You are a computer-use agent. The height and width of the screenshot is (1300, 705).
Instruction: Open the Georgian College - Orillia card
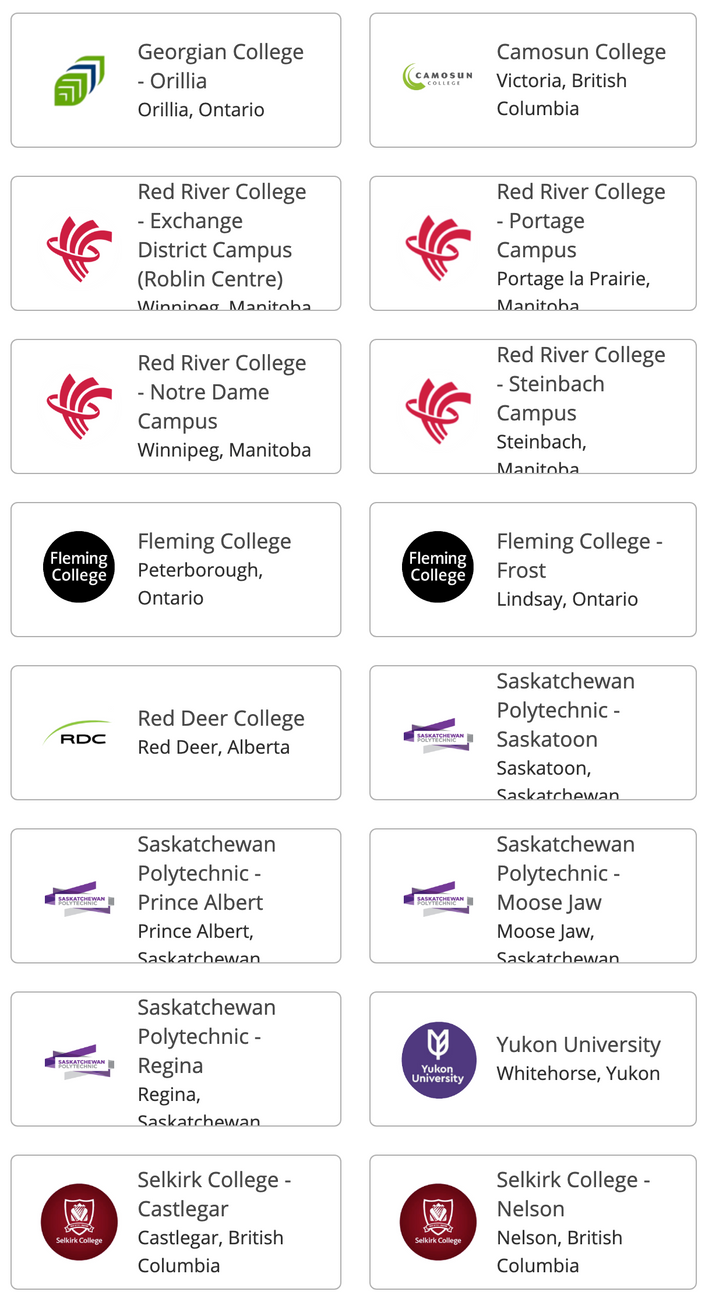[176, 80]
